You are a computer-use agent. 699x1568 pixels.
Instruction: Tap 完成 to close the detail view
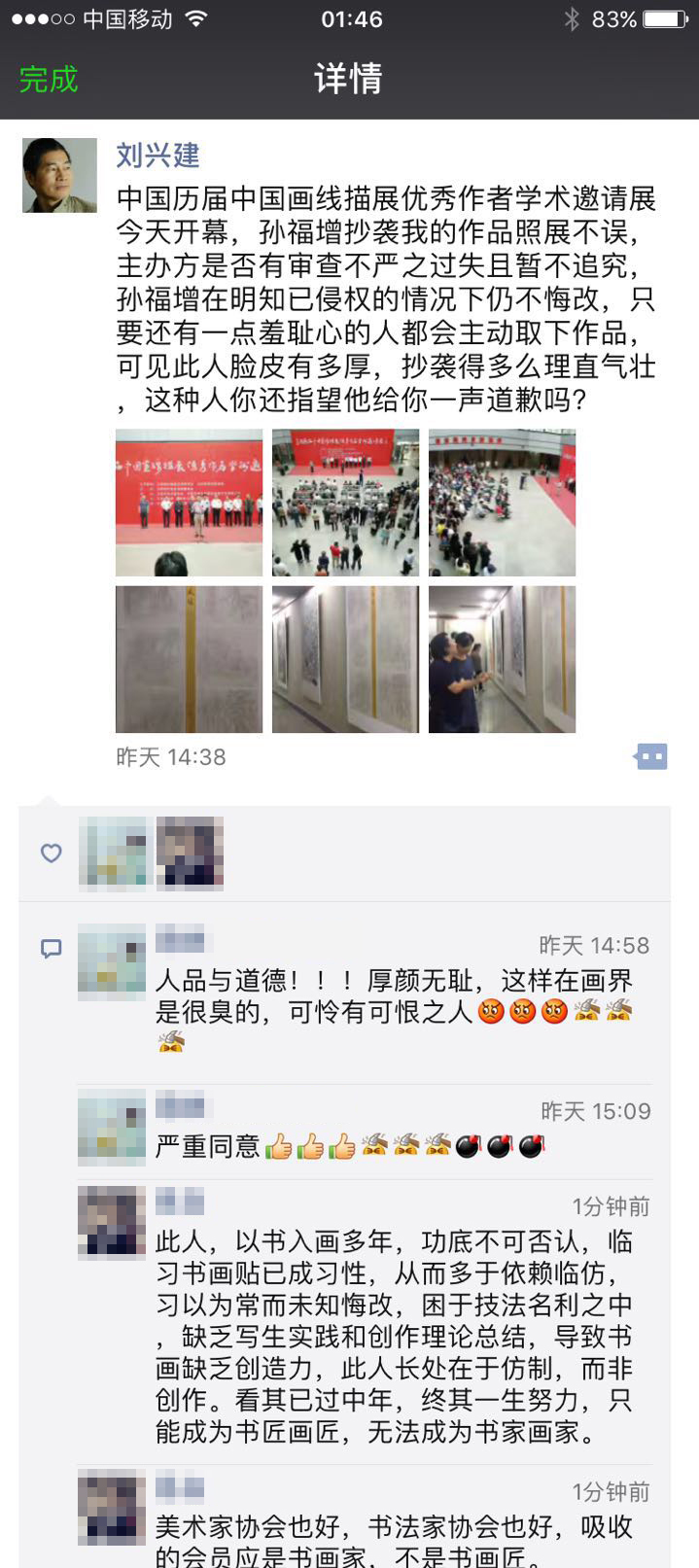[x=49, y=79]
